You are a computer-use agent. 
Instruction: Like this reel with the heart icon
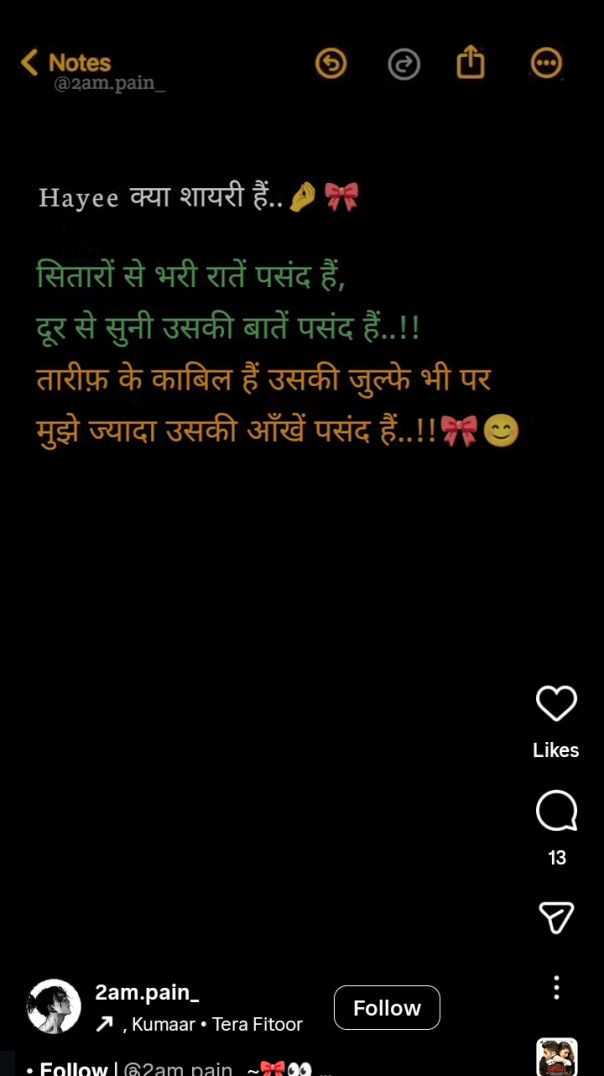556,703
